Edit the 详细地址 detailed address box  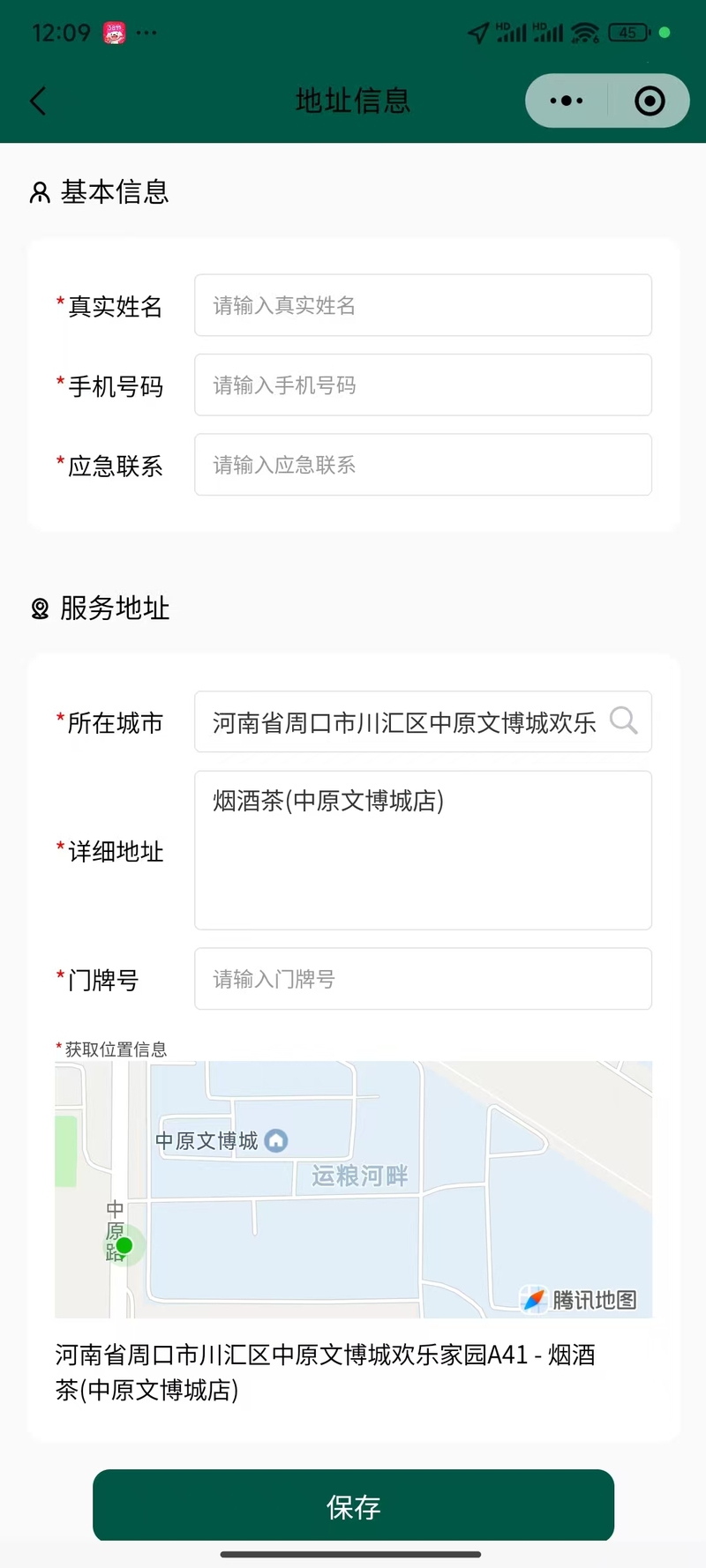[423, 850]
